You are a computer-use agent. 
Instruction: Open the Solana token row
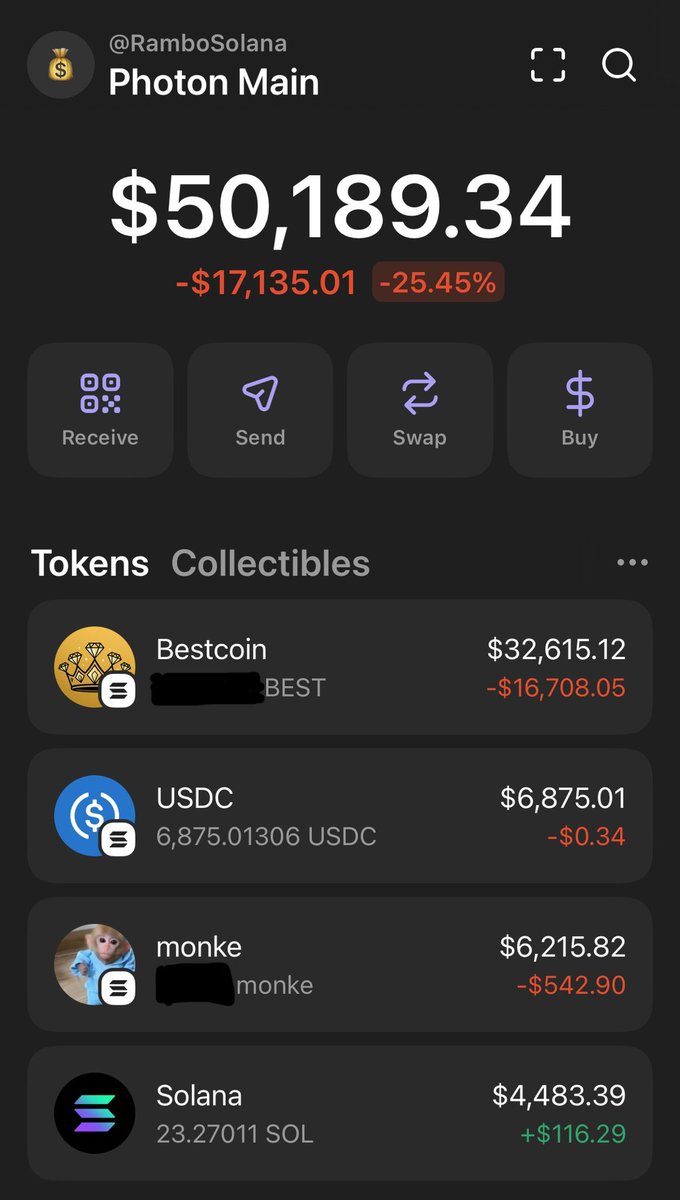[340, 1113]
